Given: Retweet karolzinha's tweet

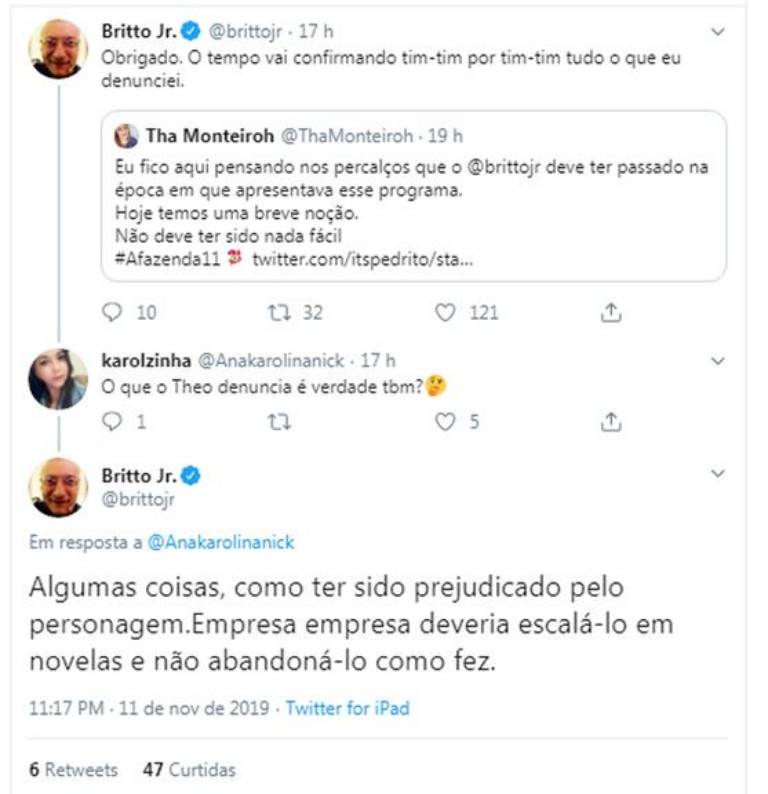Looking at the screenshot, I should tap(279, 422).
